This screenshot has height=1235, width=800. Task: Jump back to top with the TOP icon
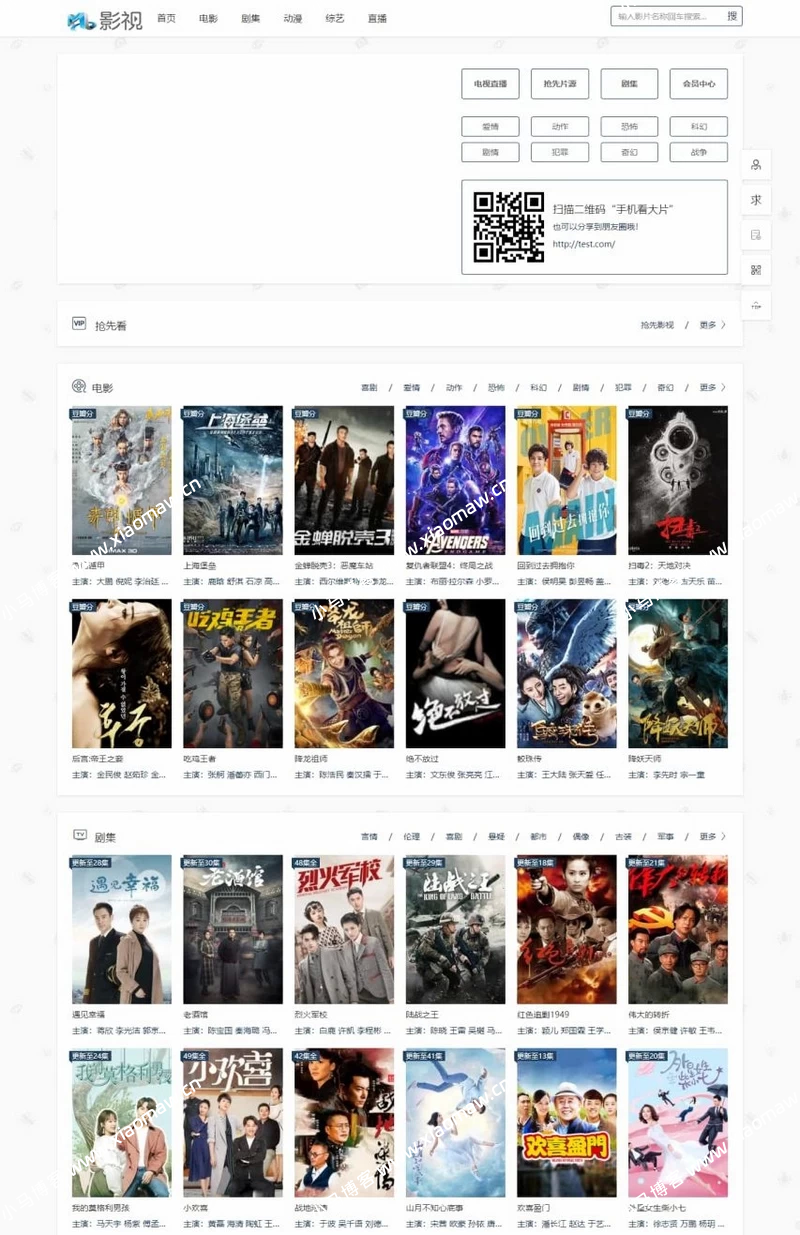756,305
